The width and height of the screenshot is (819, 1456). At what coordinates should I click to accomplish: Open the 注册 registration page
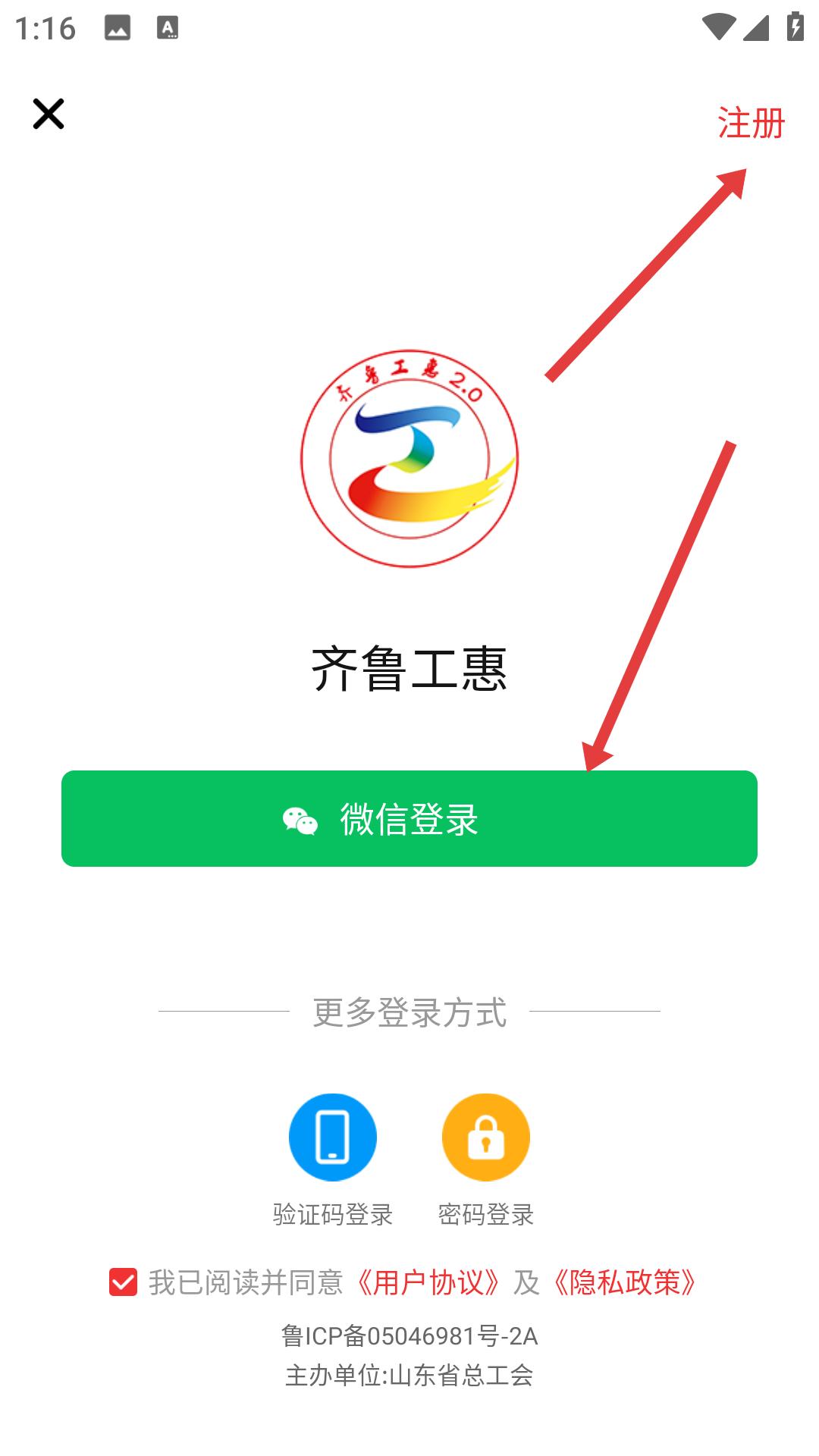pyautogui.click(x=751, y=123)
